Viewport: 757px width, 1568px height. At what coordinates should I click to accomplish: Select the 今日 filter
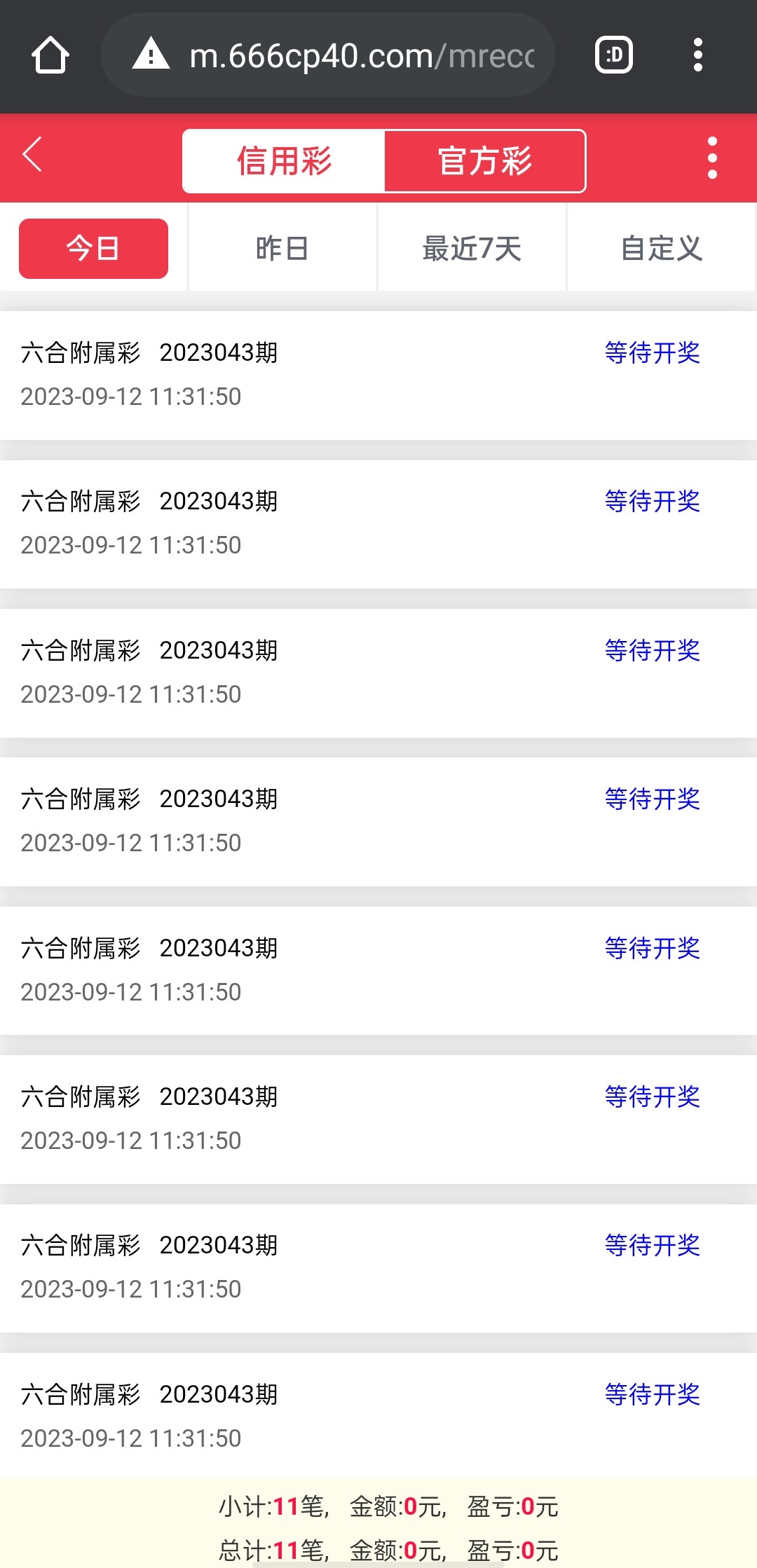(93, 249)
